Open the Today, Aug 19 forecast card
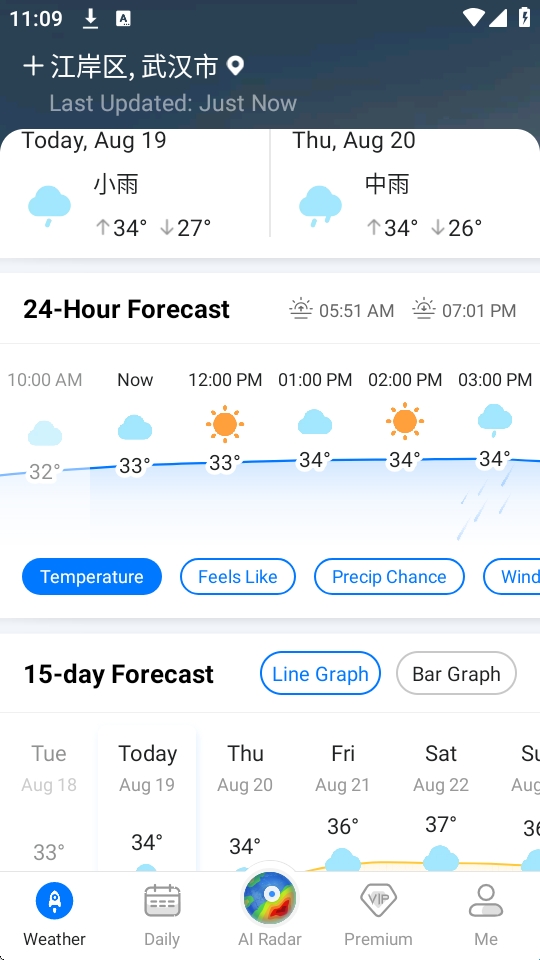Viewport: 540px width, 960px height. [135, 187]
